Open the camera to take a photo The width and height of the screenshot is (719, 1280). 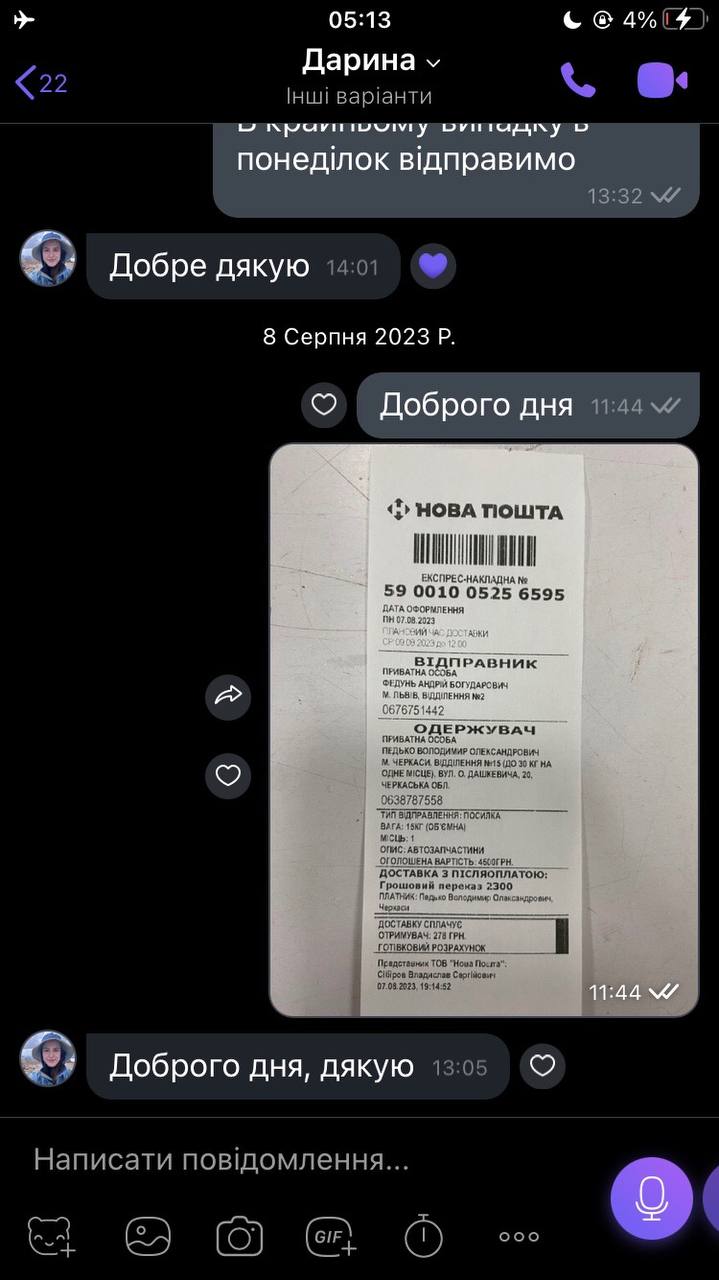point(240,1237)
